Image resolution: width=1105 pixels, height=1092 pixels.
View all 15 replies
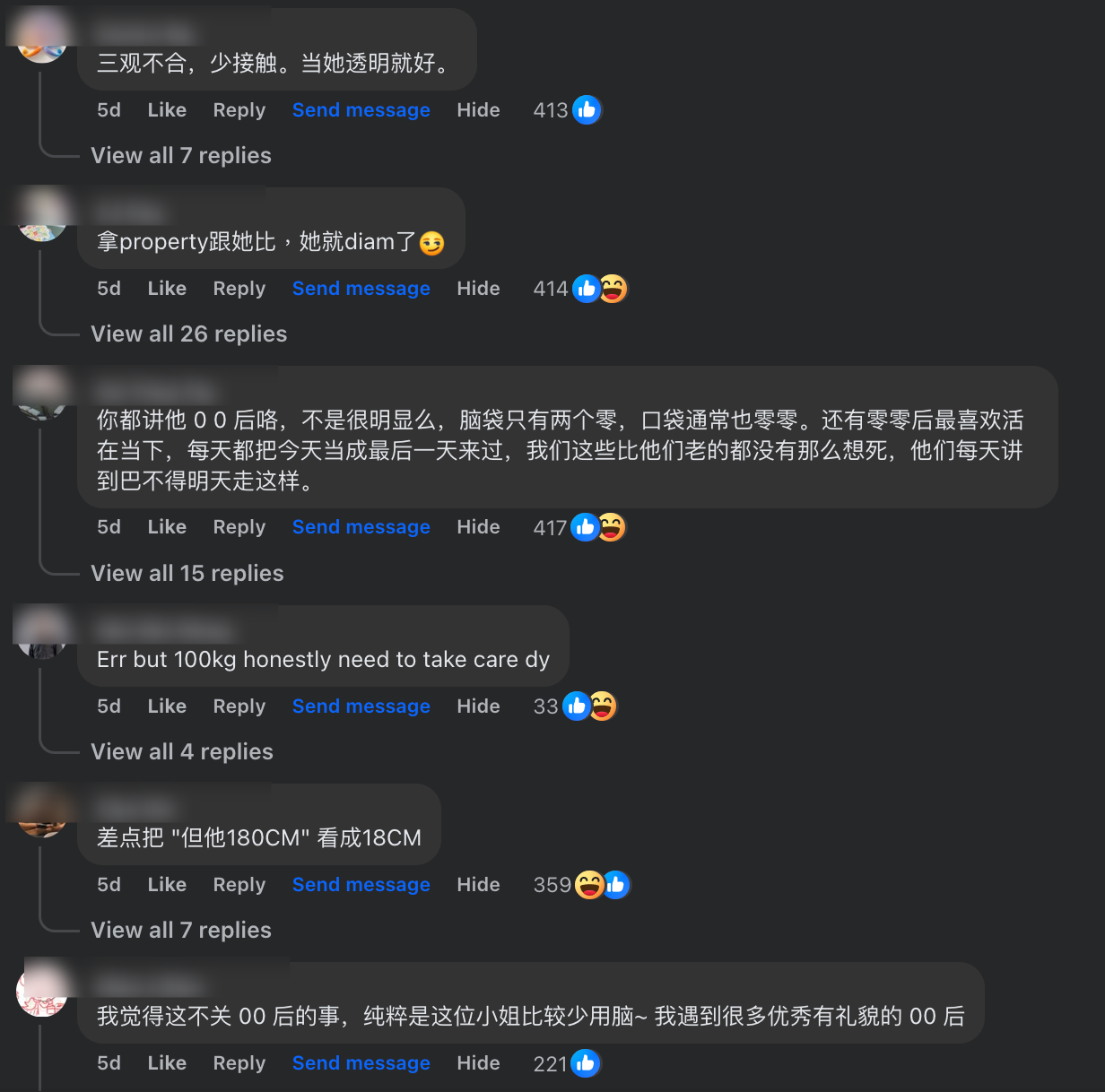187,573
